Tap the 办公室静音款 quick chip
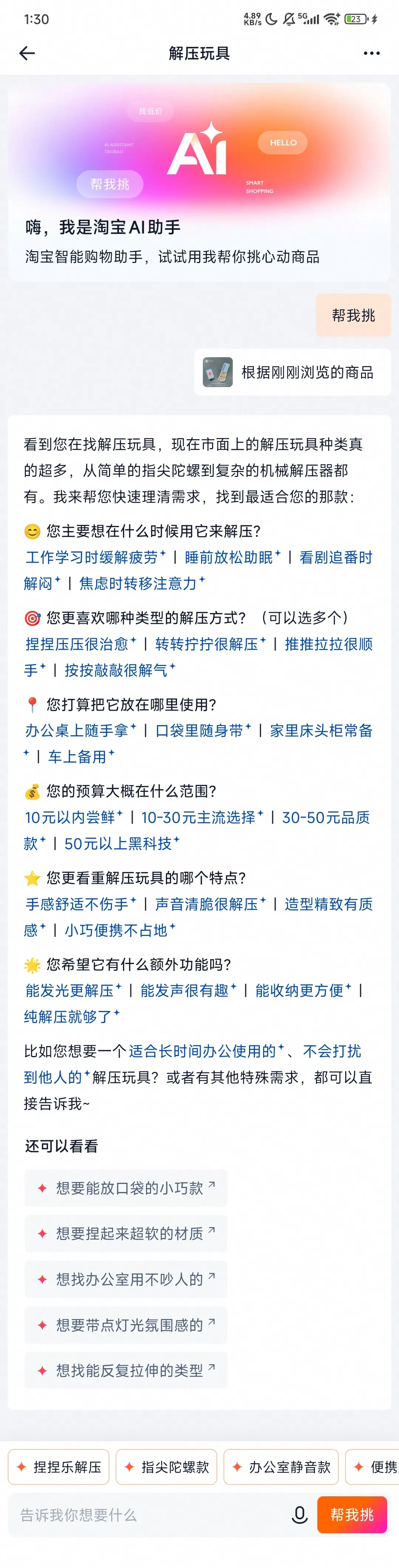This screenshot has width=399, height=1568. 281,1467
